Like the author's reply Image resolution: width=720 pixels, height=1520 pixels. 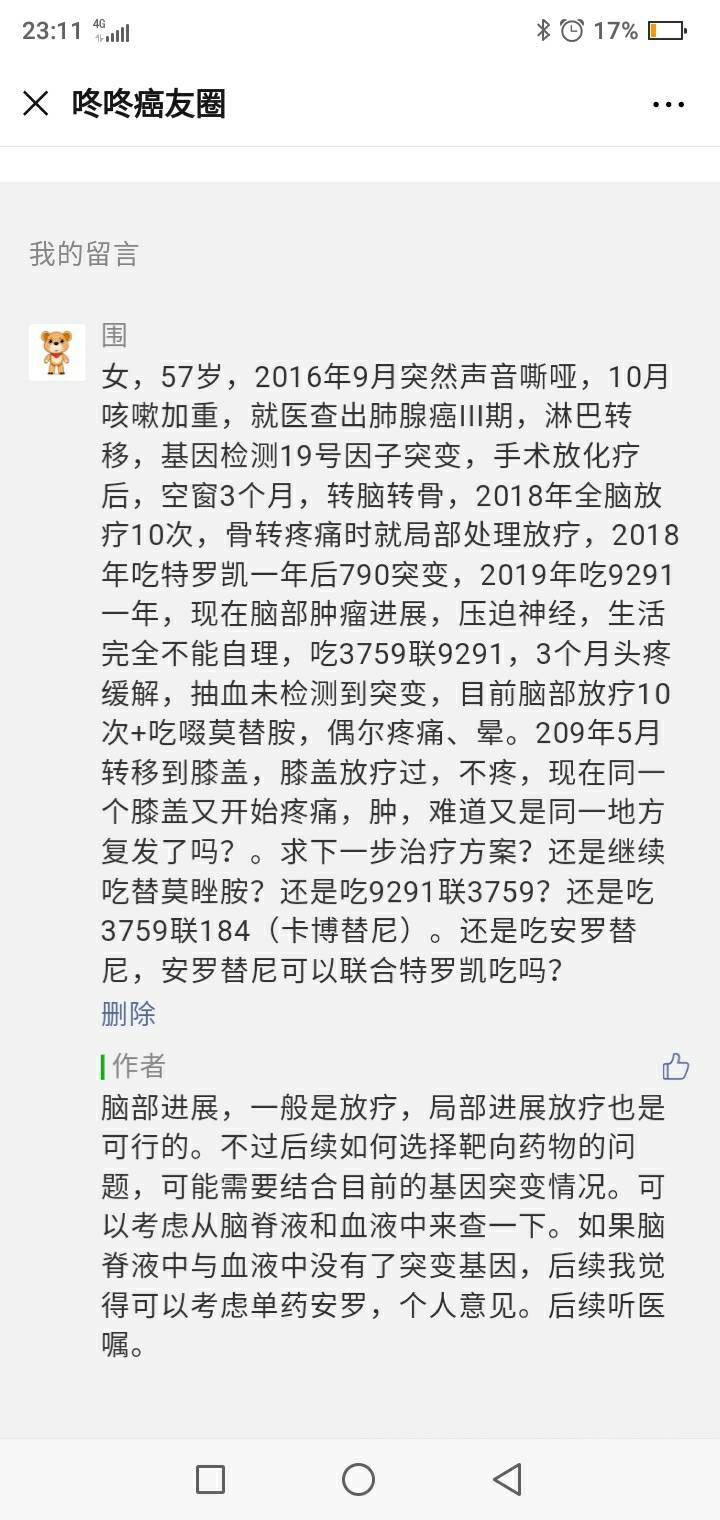tap(675, 1067)
